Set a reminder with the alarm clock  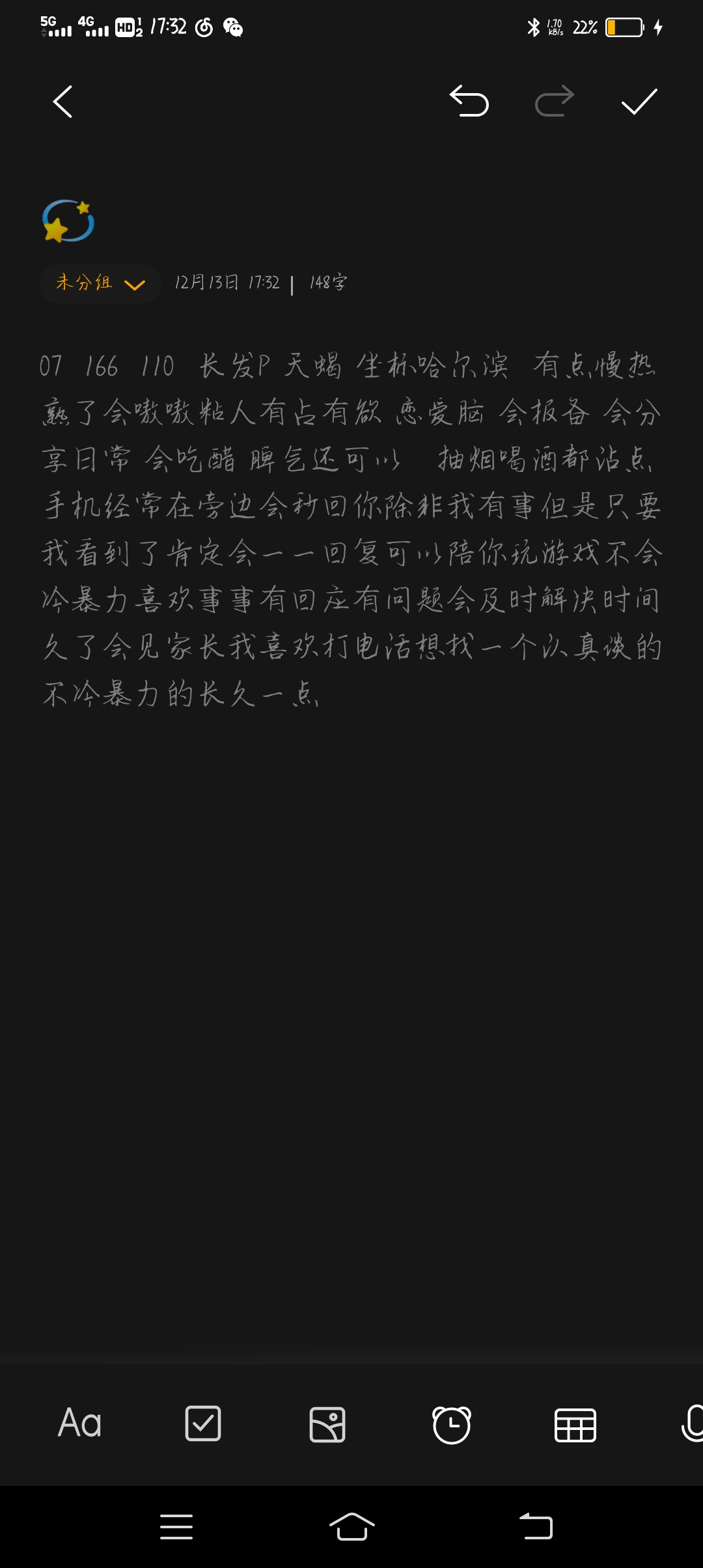click(451, 1425)
